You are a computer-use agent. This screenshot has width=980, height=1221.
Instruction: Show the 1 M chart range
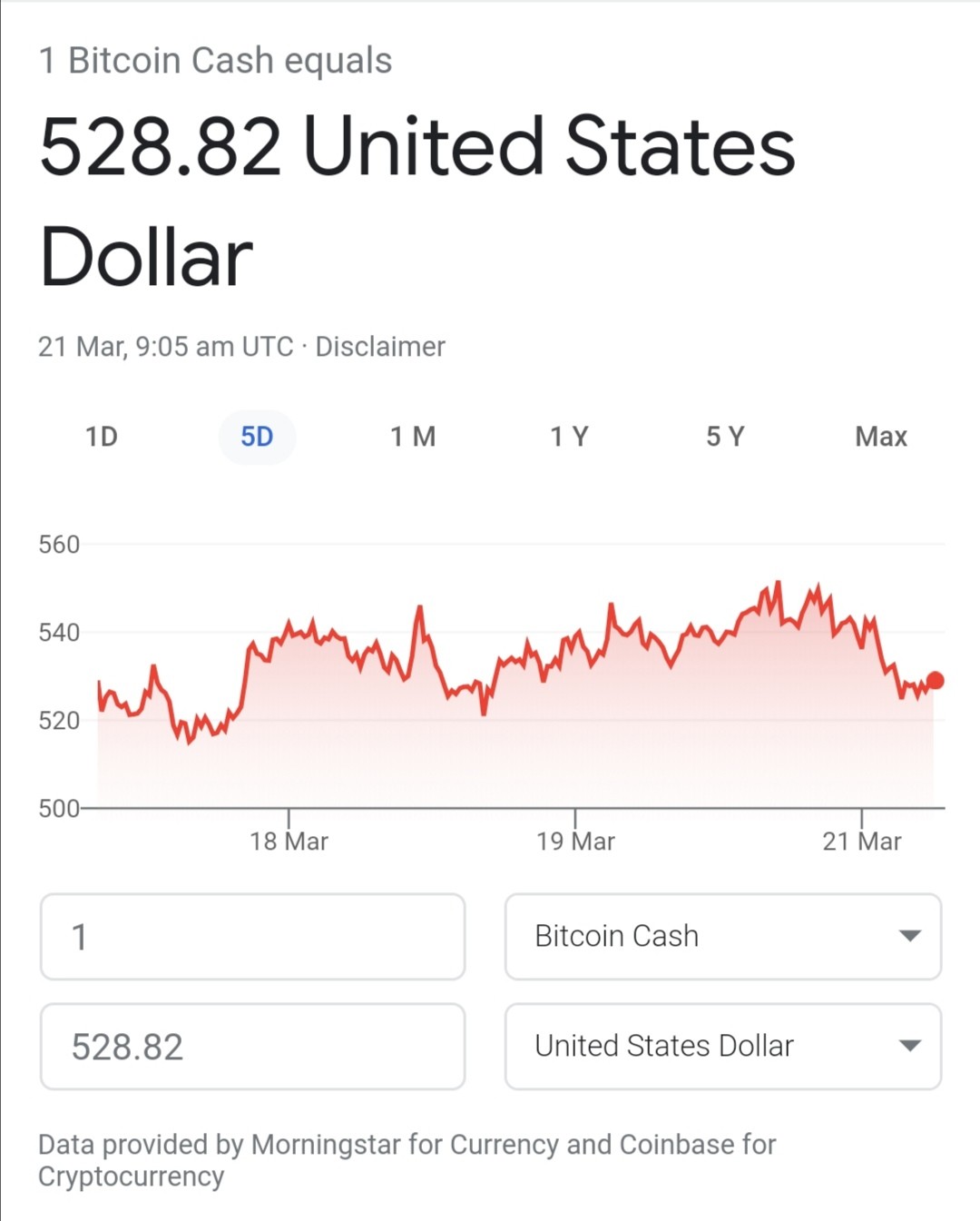[413, 437]
